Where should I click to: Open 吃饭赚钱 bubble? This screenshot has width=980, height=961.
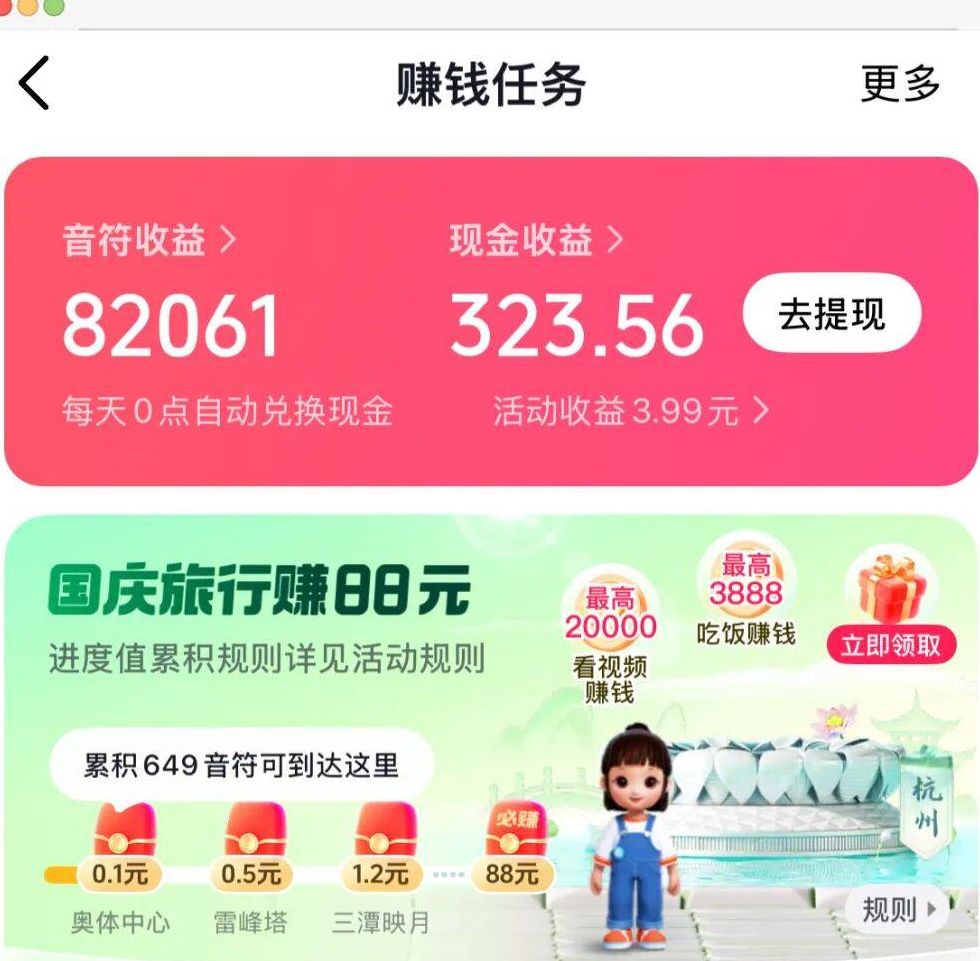click(x=746, y=590)
